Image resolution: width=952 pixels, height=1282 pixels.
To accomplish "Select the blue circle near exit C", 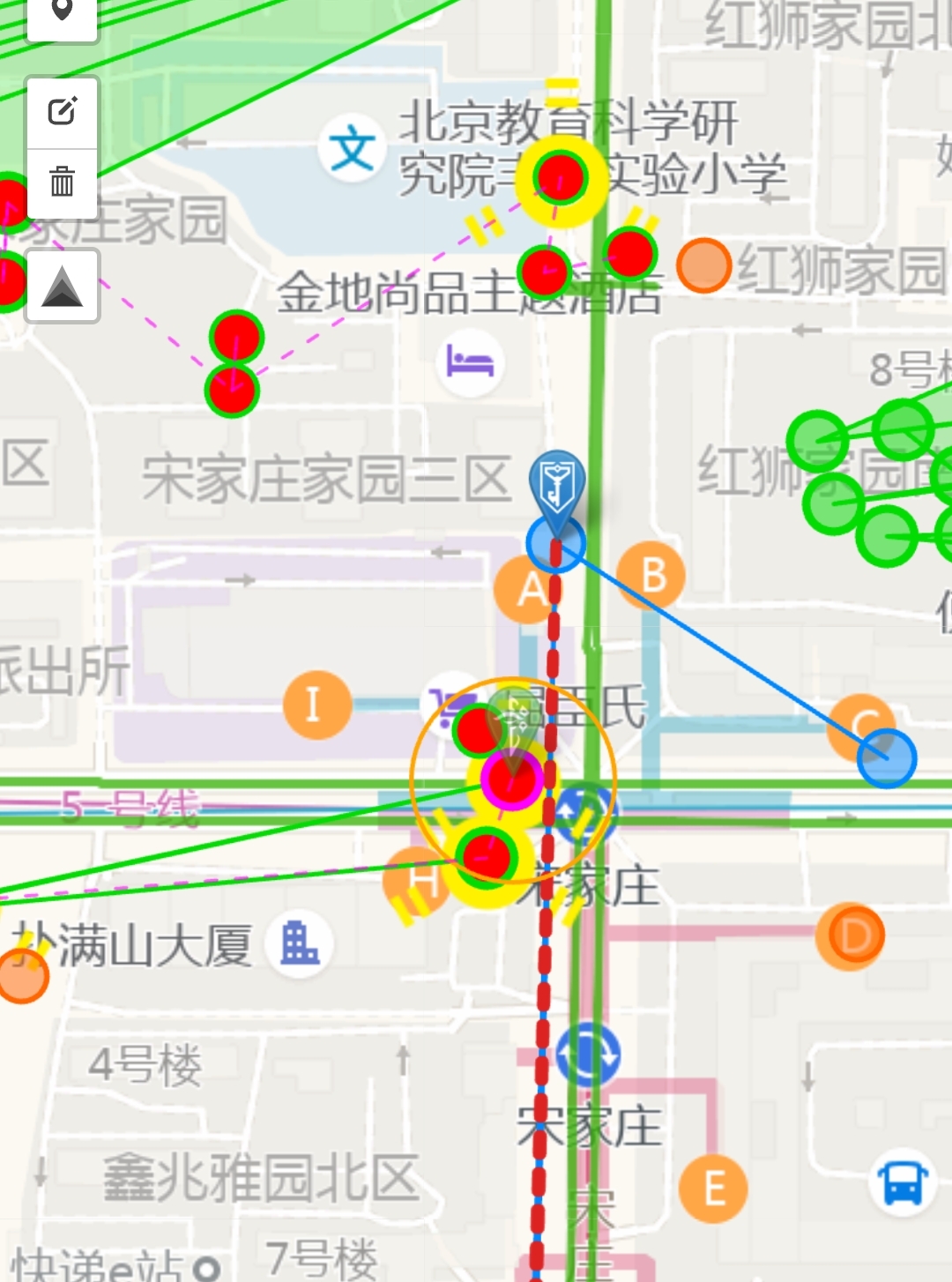I will pyautogui.click(x=887, y=757).
